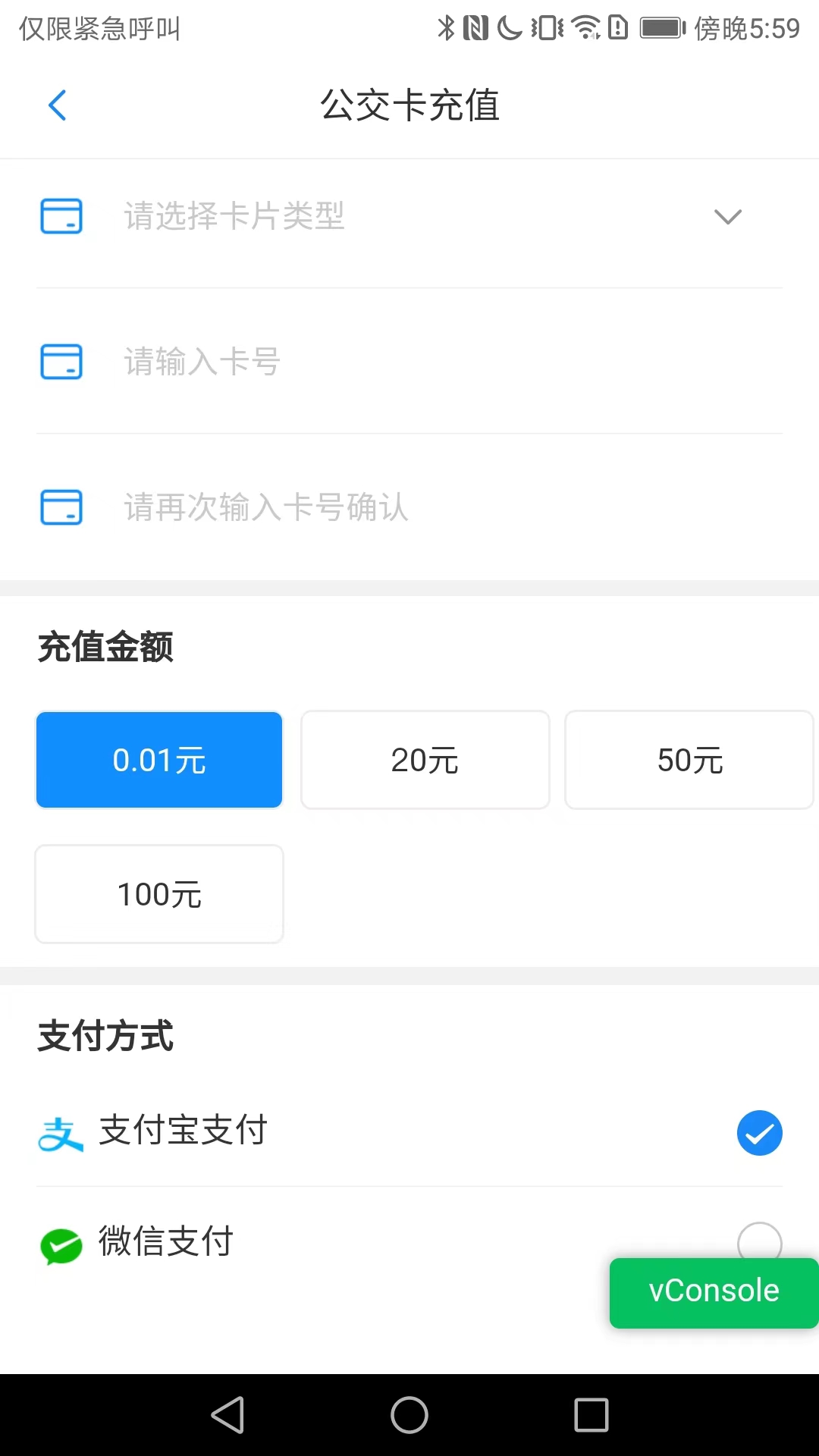Click the card icon beside confirm card number

pos(61,507)
